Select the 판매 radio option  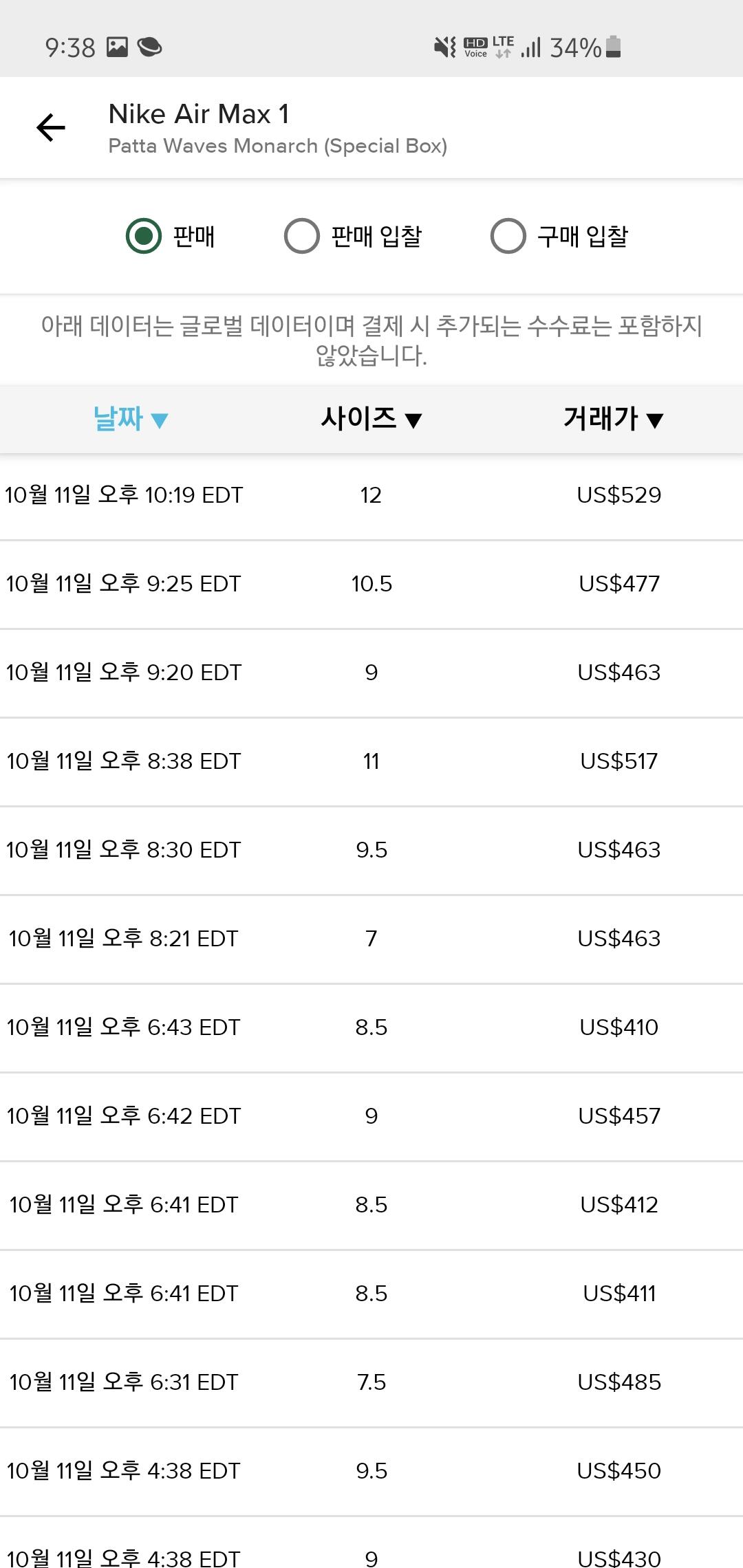coord(144,236)
